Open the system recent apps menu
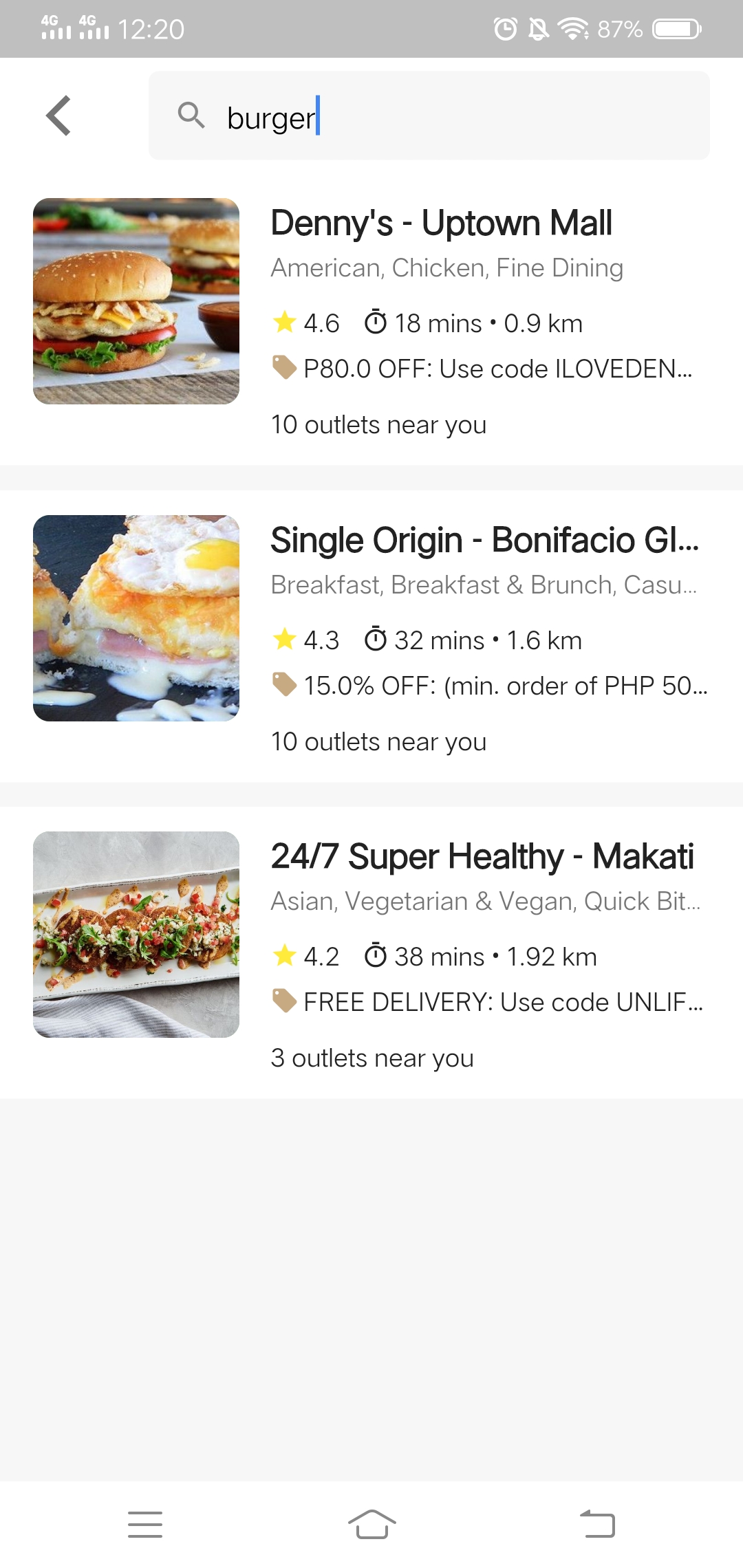The height and width of the screenshot is (1568, 743). pyautogui.click(x=145, y=1524)
